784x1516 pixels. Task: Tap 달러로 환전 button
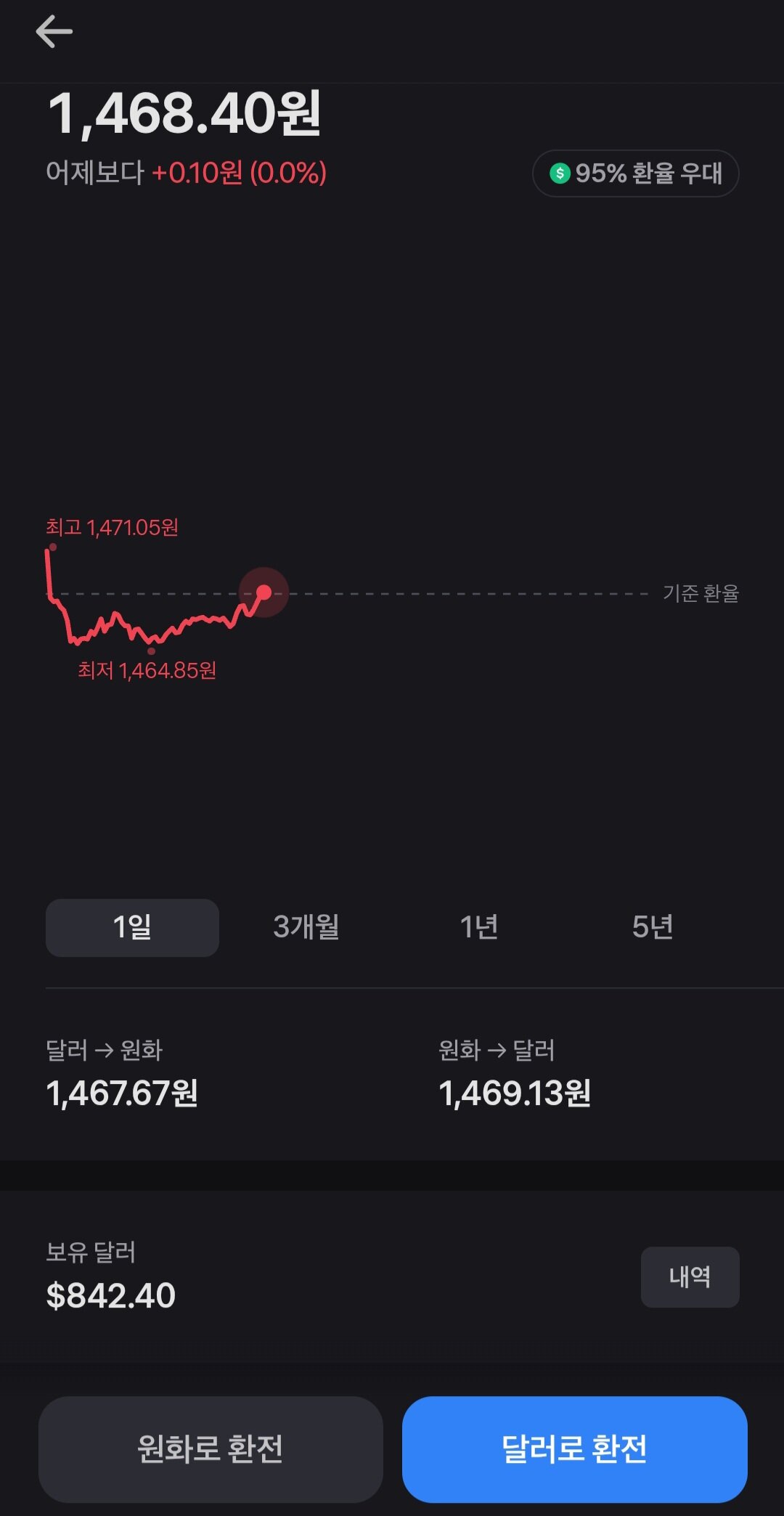pyautogui.click(x=574, y=1449)
